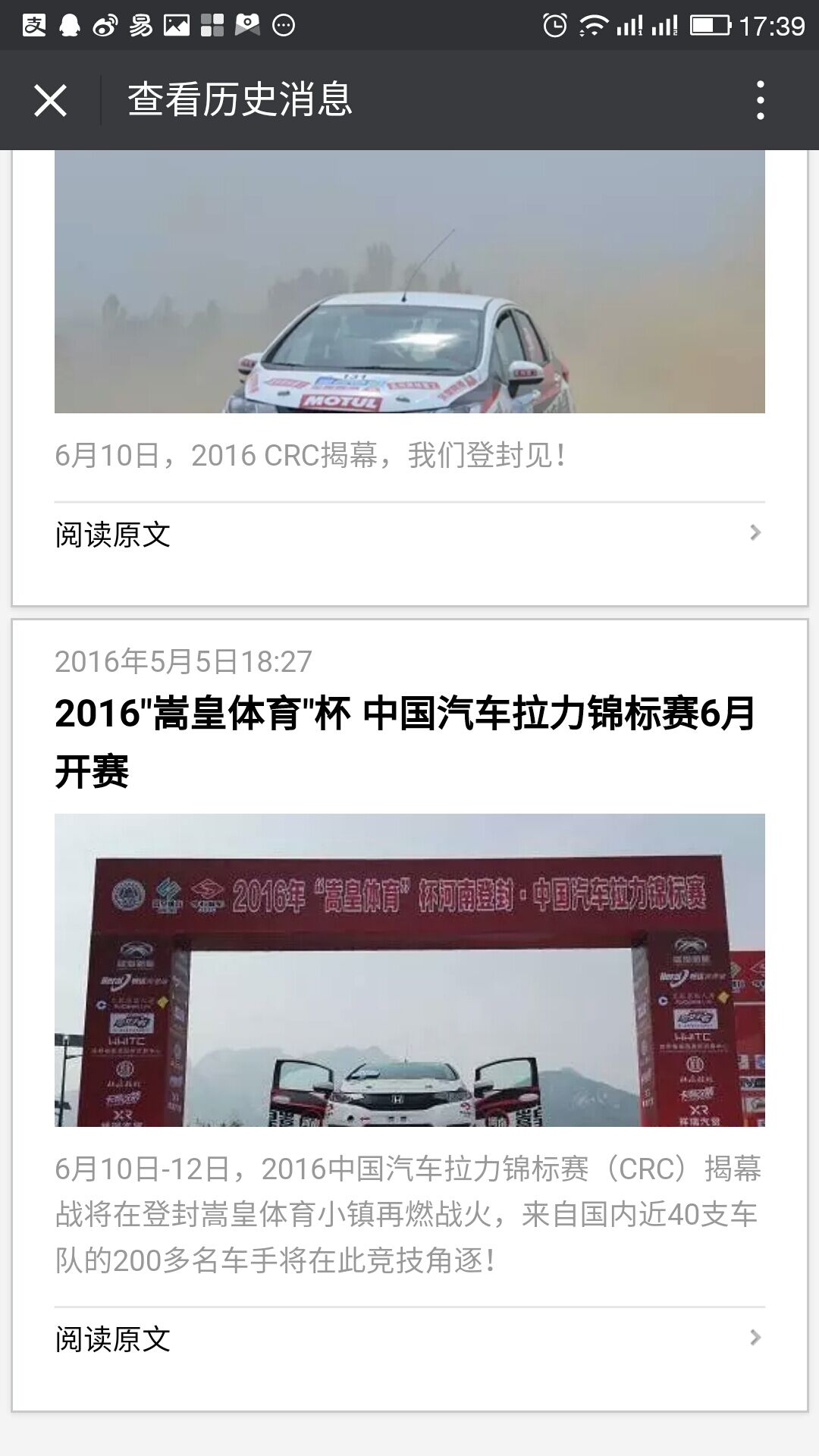The height and width of the screenshot is (1456, 819).
Task: Tap the headline '2016嵩皇体育杯 中国汽车拉力锦标赛6月开赛'
Action: [x=409, y=739]
